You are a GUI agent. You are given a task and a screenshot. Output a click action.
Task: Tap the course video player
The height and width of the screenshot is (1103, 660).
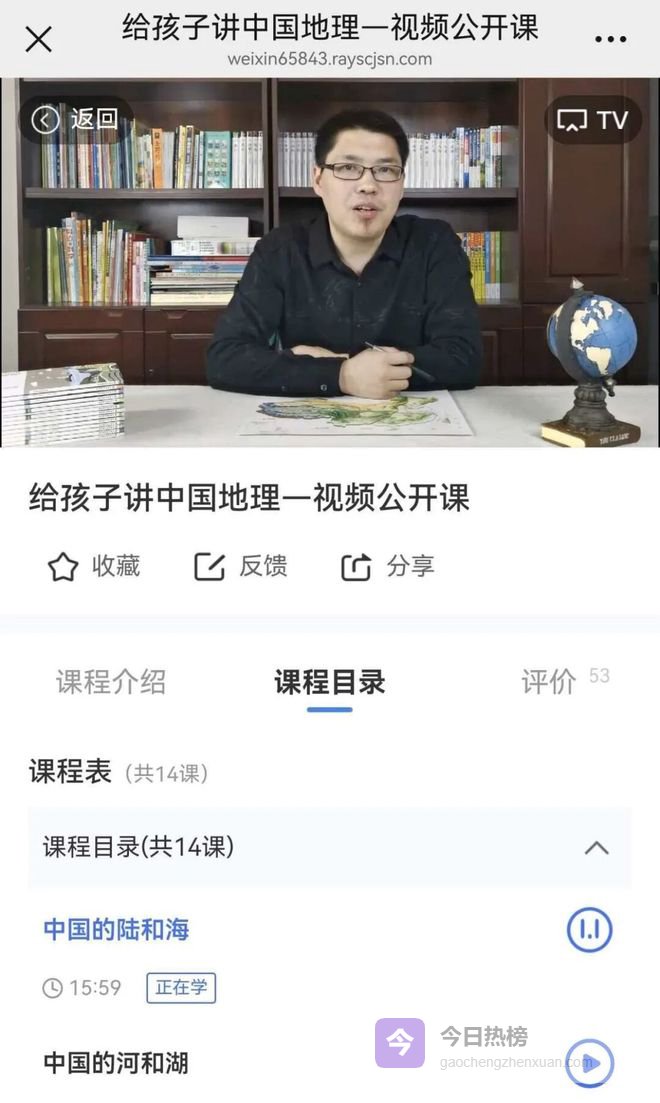tap(330, 300)
